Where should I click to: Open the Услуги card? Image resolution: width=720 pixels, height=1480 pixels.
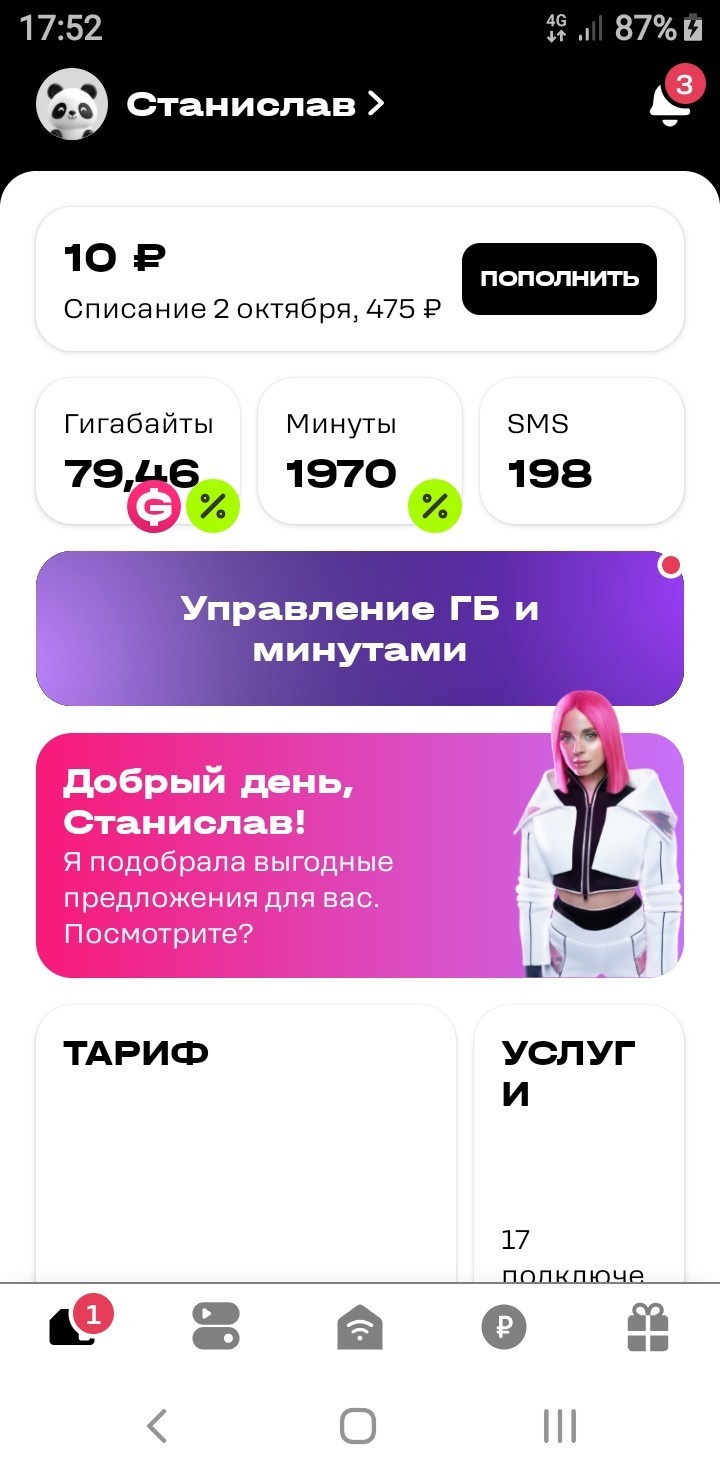pos(578,1140)
